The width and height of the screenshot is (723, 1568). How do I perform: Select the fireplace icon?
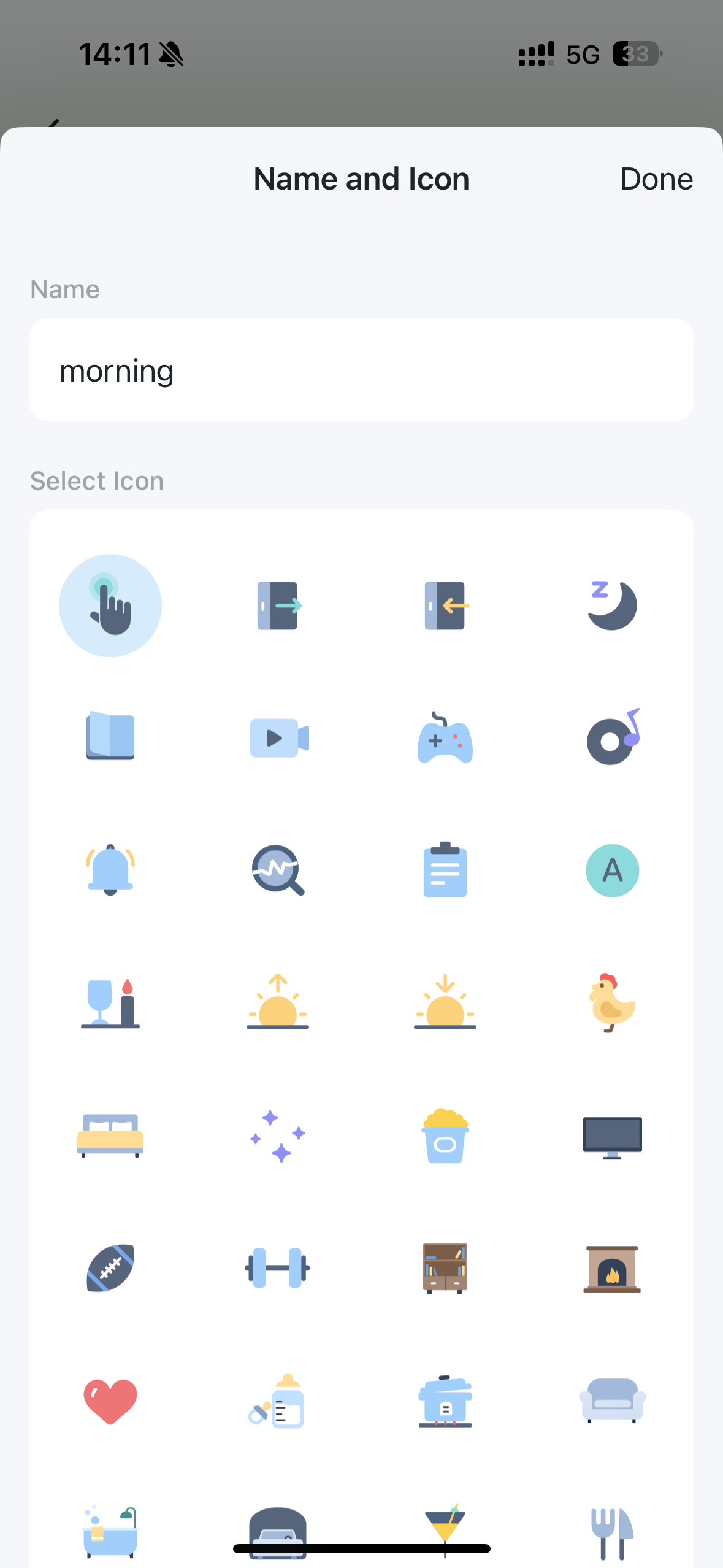[x=612, y=1269]
